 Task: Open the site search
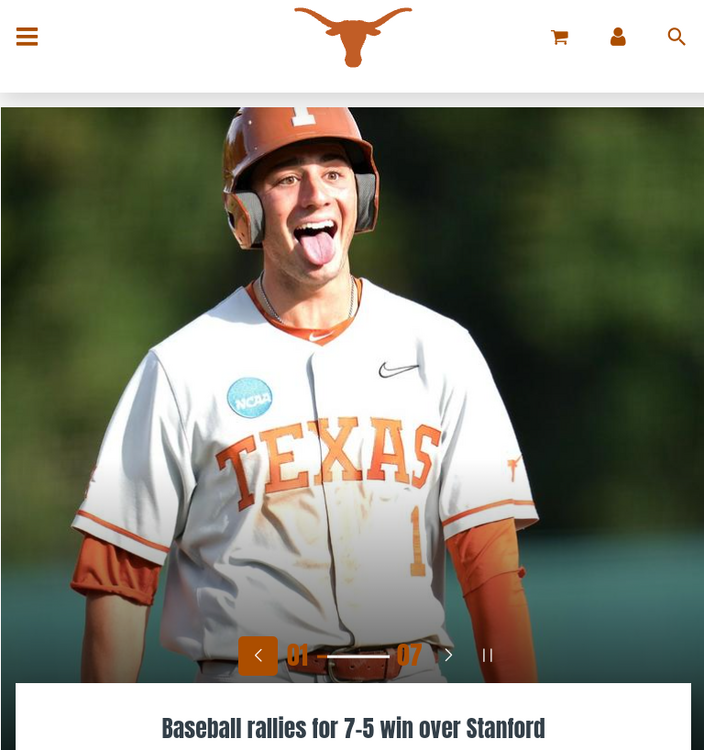(x=676, y=37)
